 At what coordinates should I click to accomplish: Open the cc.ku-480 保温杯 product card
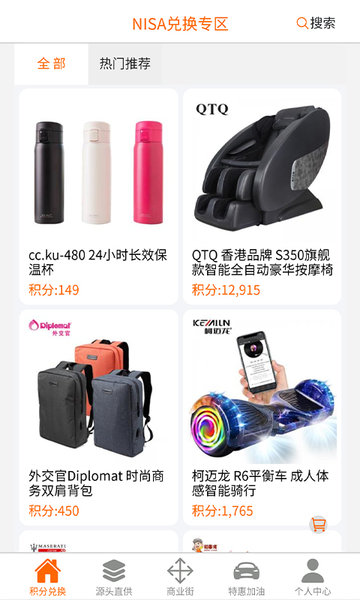(x=98, y=197)
